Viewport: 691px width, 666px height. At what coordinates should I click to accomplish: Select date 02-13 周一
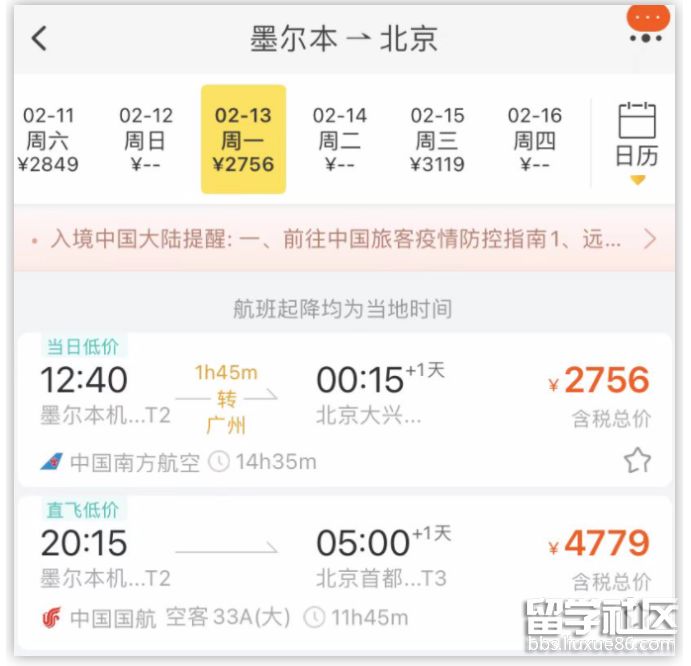pos(243,139)
